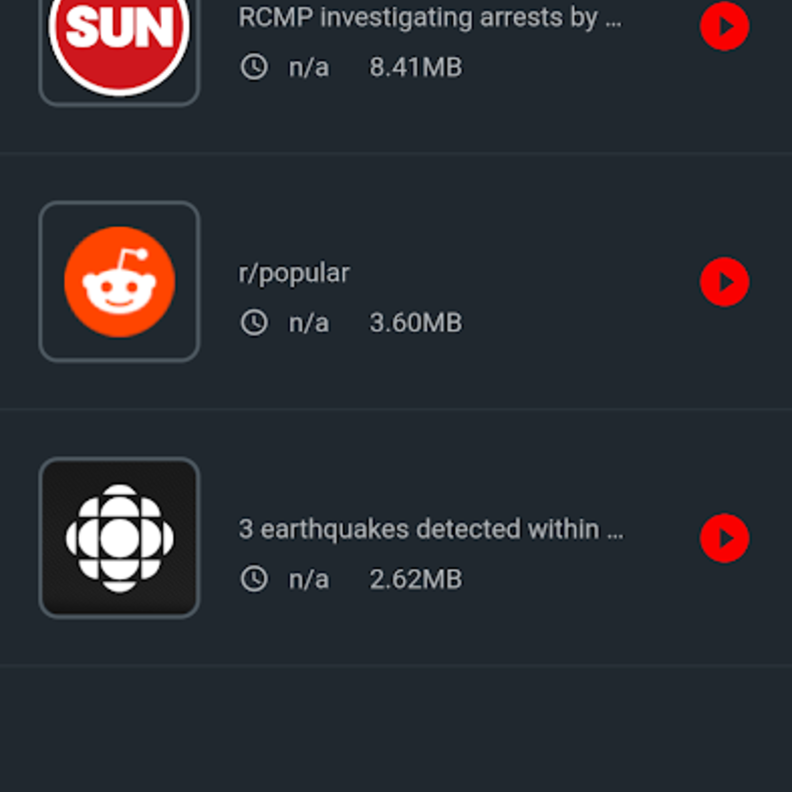Play the RCMP investigating arrests item
Screen dimensions: 792x792
point(724,26)
